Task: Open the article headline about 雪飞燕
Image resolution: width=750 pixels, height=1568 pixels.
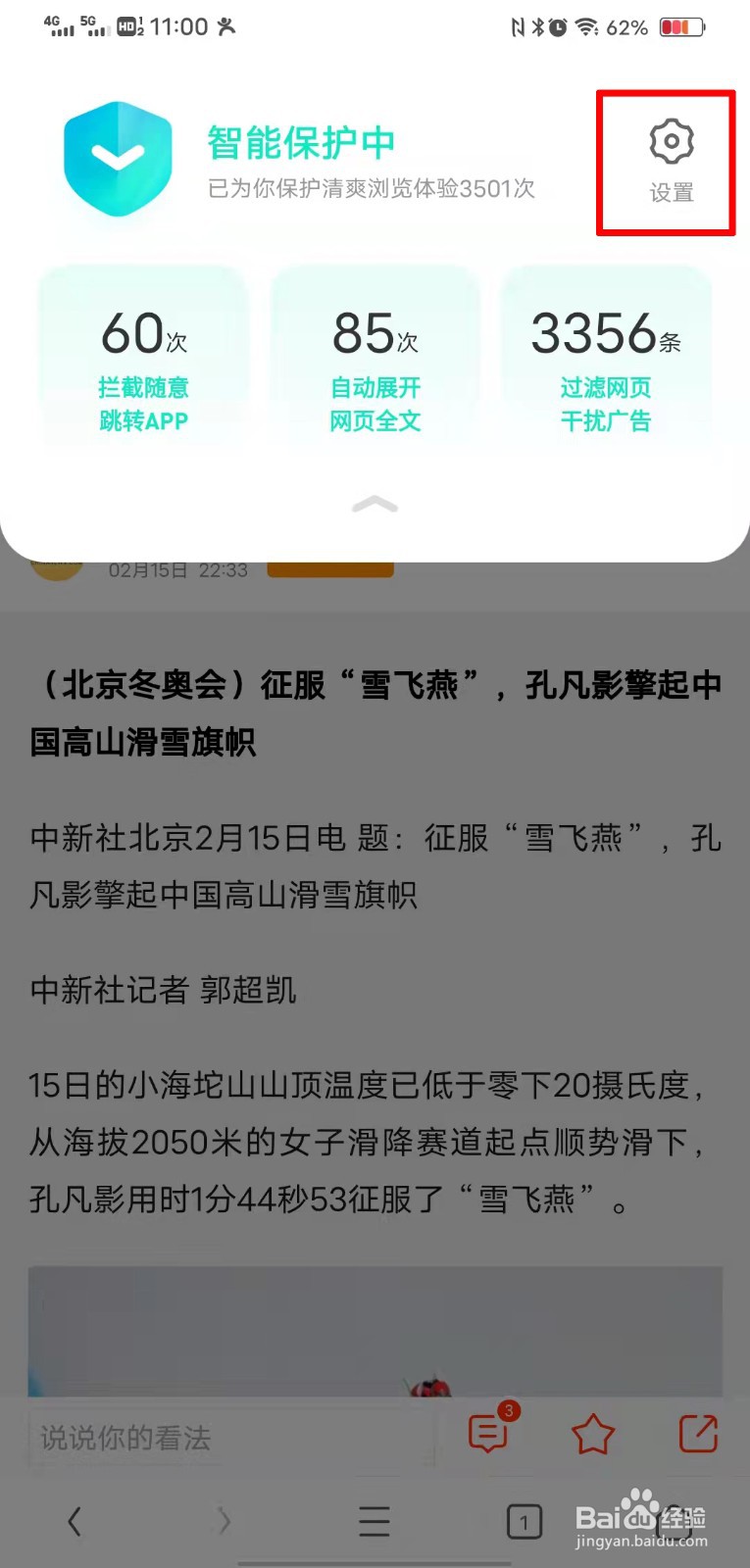Action: tap(375, 713)
